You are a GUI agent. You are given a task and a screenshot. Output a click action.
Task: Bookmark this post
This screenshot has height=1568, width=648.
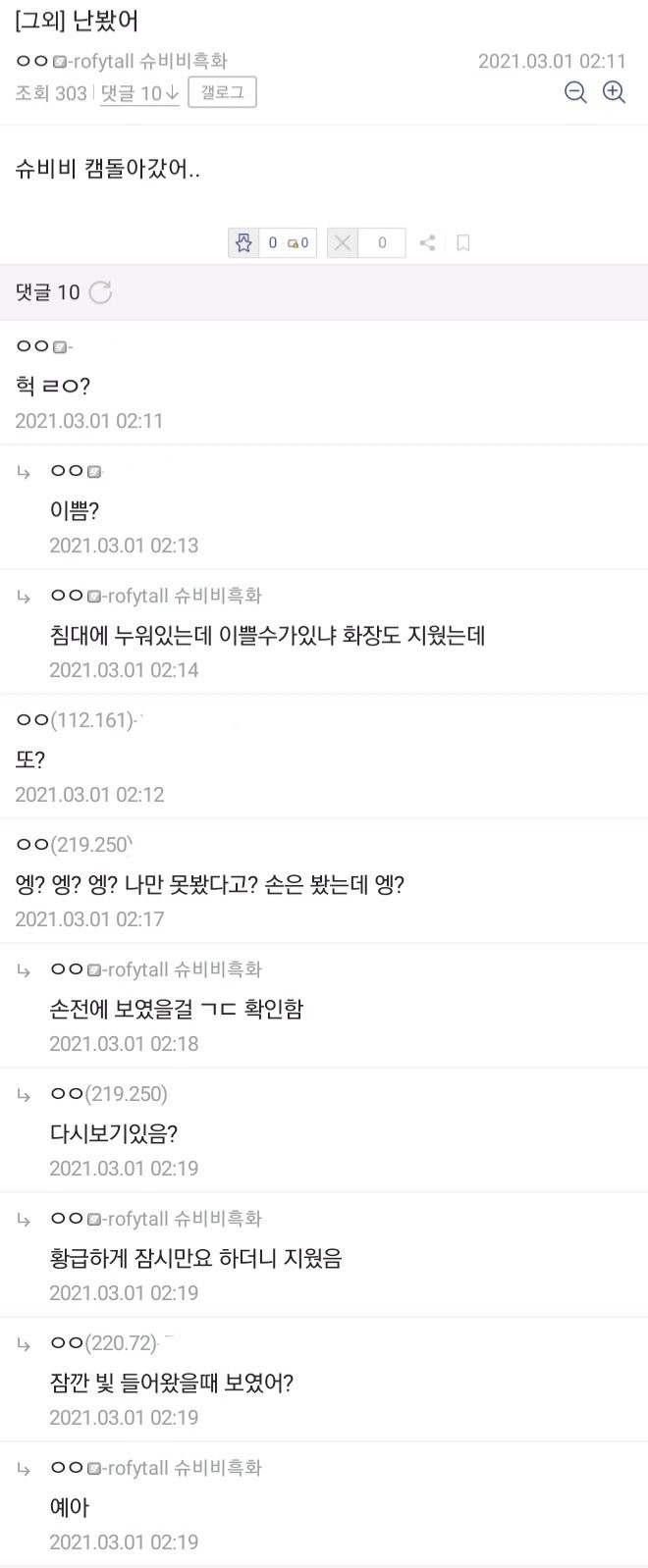[x=463, y=242]
